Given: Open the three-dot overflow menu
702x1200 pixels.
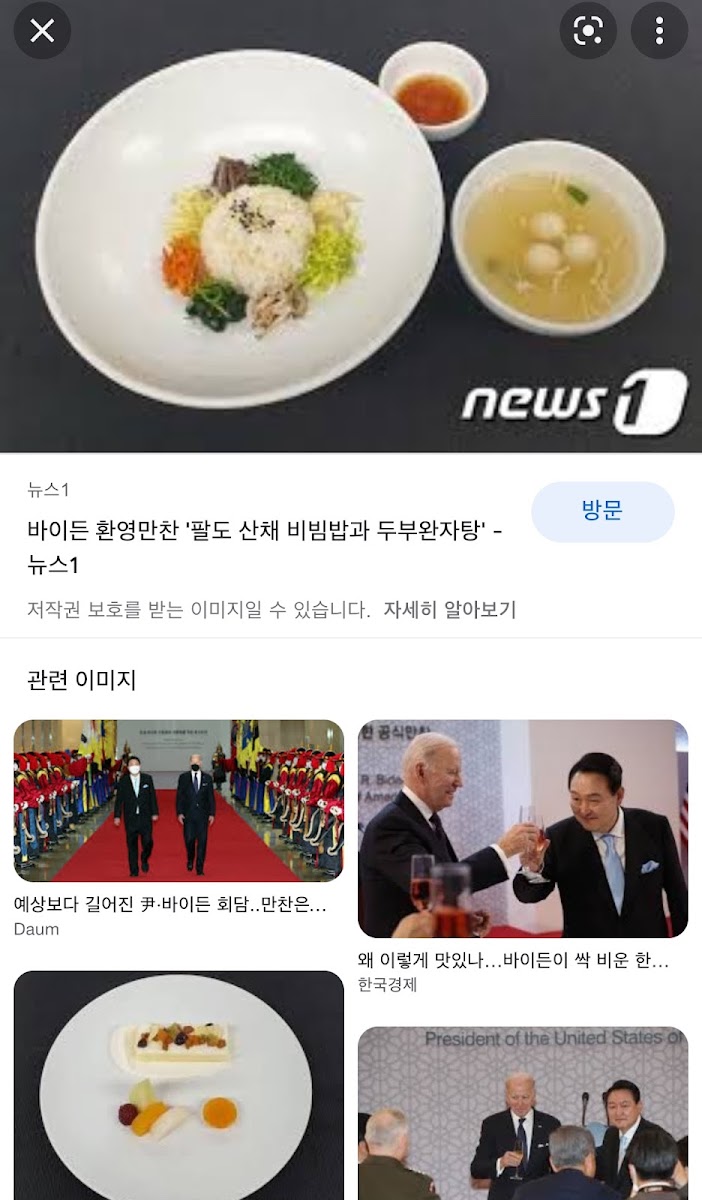Looking at the screenshot, I should click(x=659, y=30).
